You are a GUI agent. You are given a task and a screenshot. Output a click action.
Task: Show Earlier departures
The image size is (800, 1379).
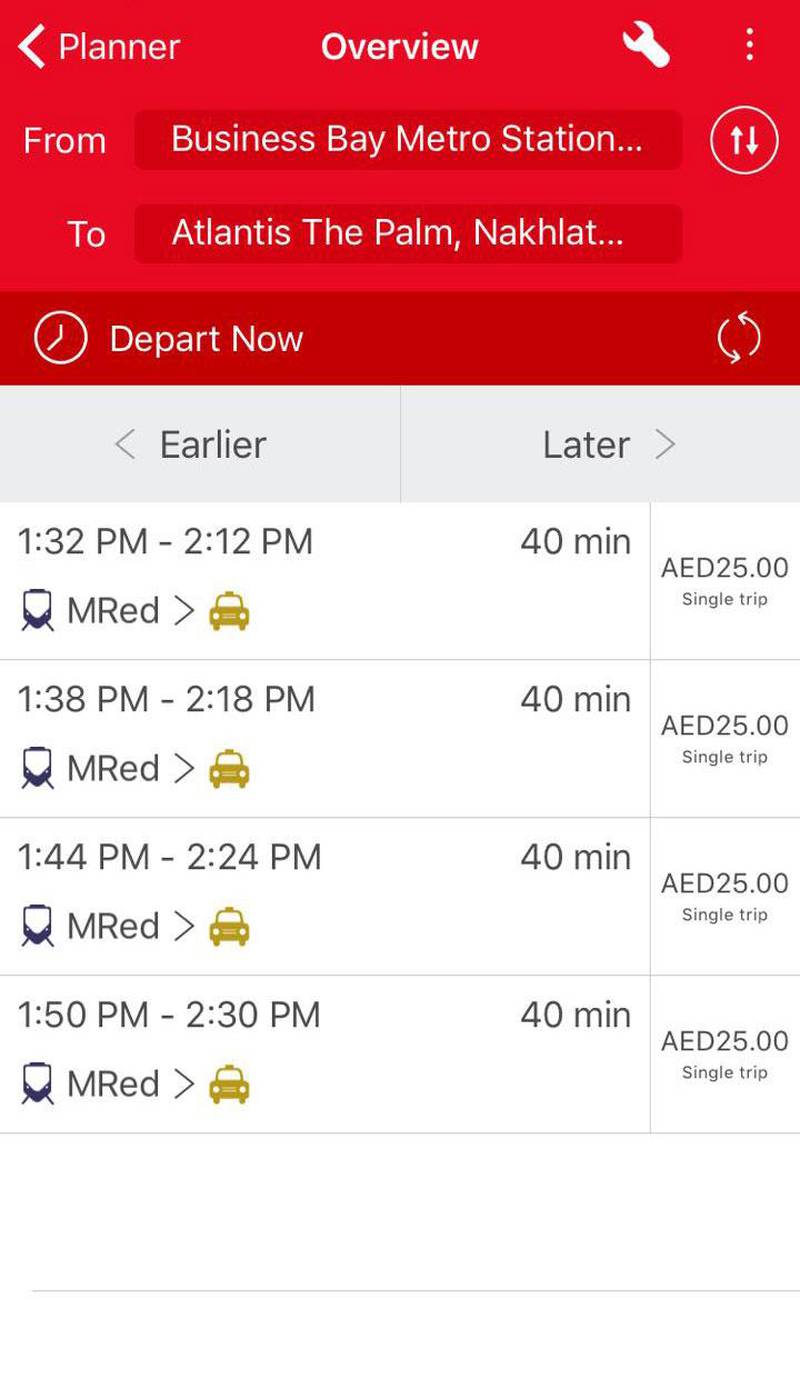[200, 444]
